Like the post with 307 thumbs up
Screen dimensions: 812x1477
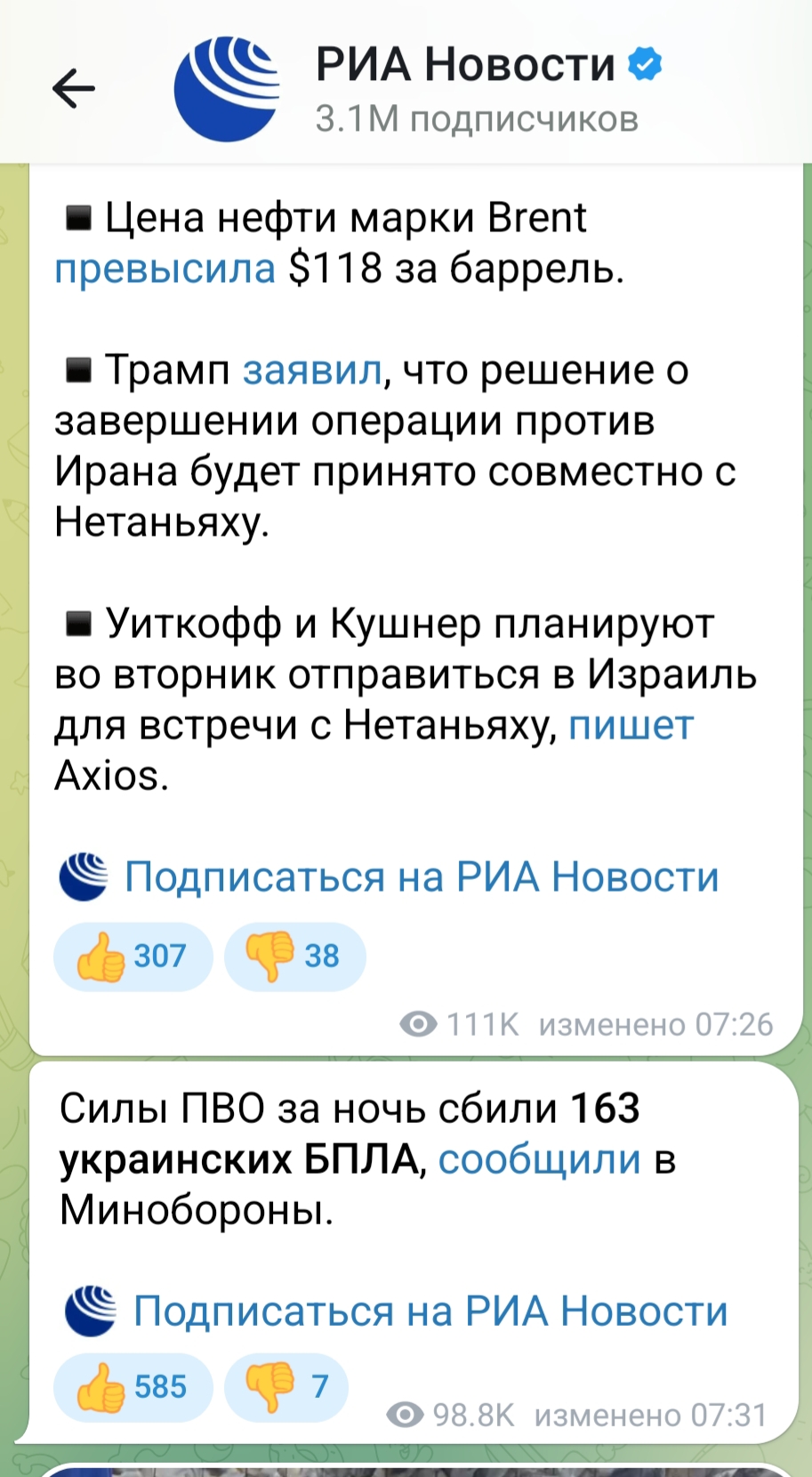click(x=133, y=956)
